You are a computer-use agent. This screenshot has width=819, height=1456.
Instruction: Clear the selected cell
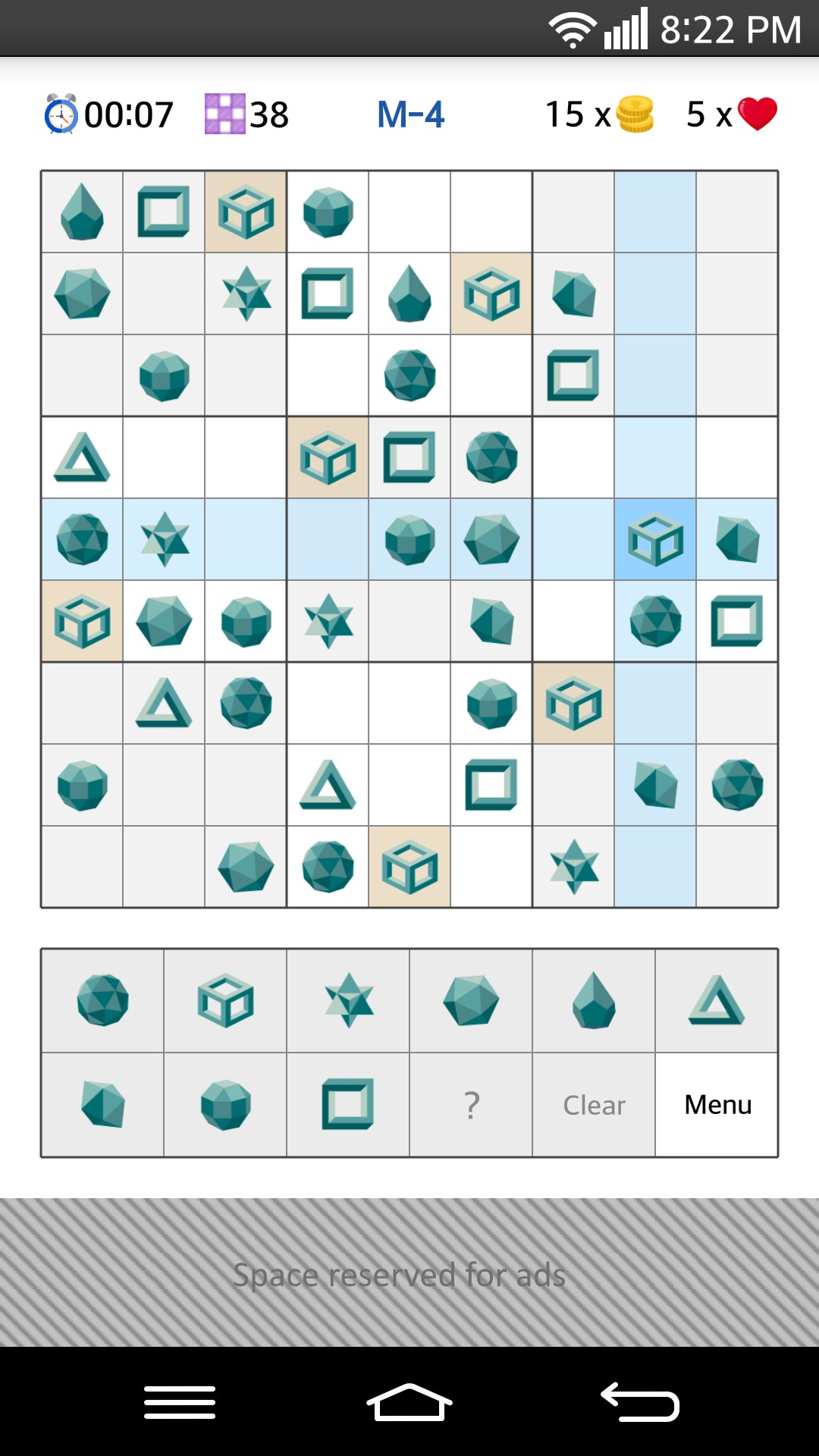click(594, 1104)
